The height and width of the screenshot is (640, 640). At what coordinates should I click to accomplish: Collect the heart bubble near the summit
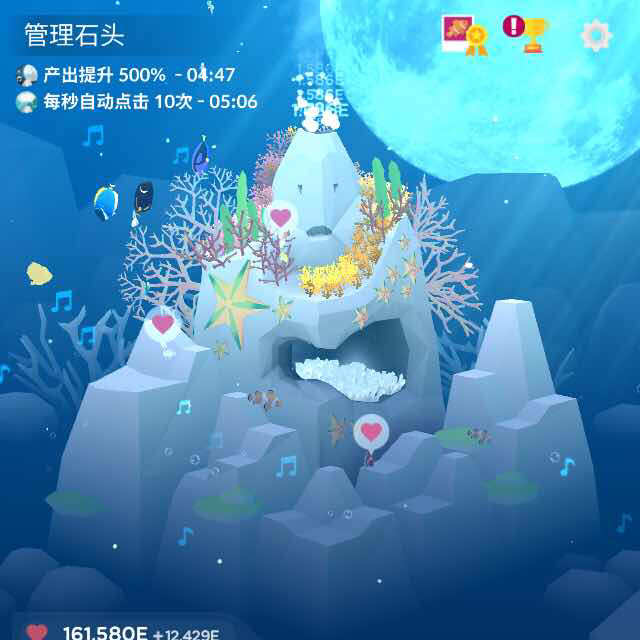[x=280, y=217]
